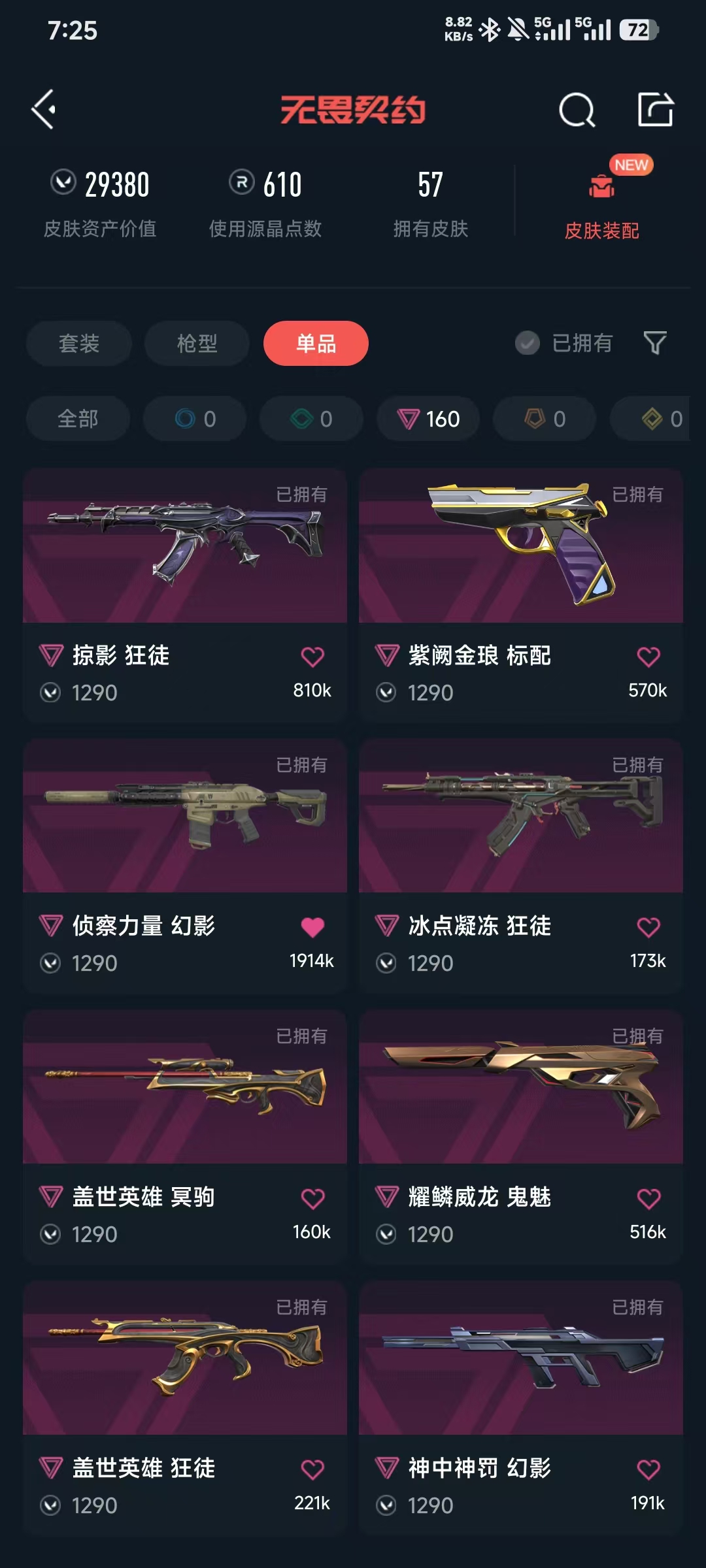This screenshot has height=1568, width=706.
Task: Switch to the 套装 tab
Action: coord(79,343)
